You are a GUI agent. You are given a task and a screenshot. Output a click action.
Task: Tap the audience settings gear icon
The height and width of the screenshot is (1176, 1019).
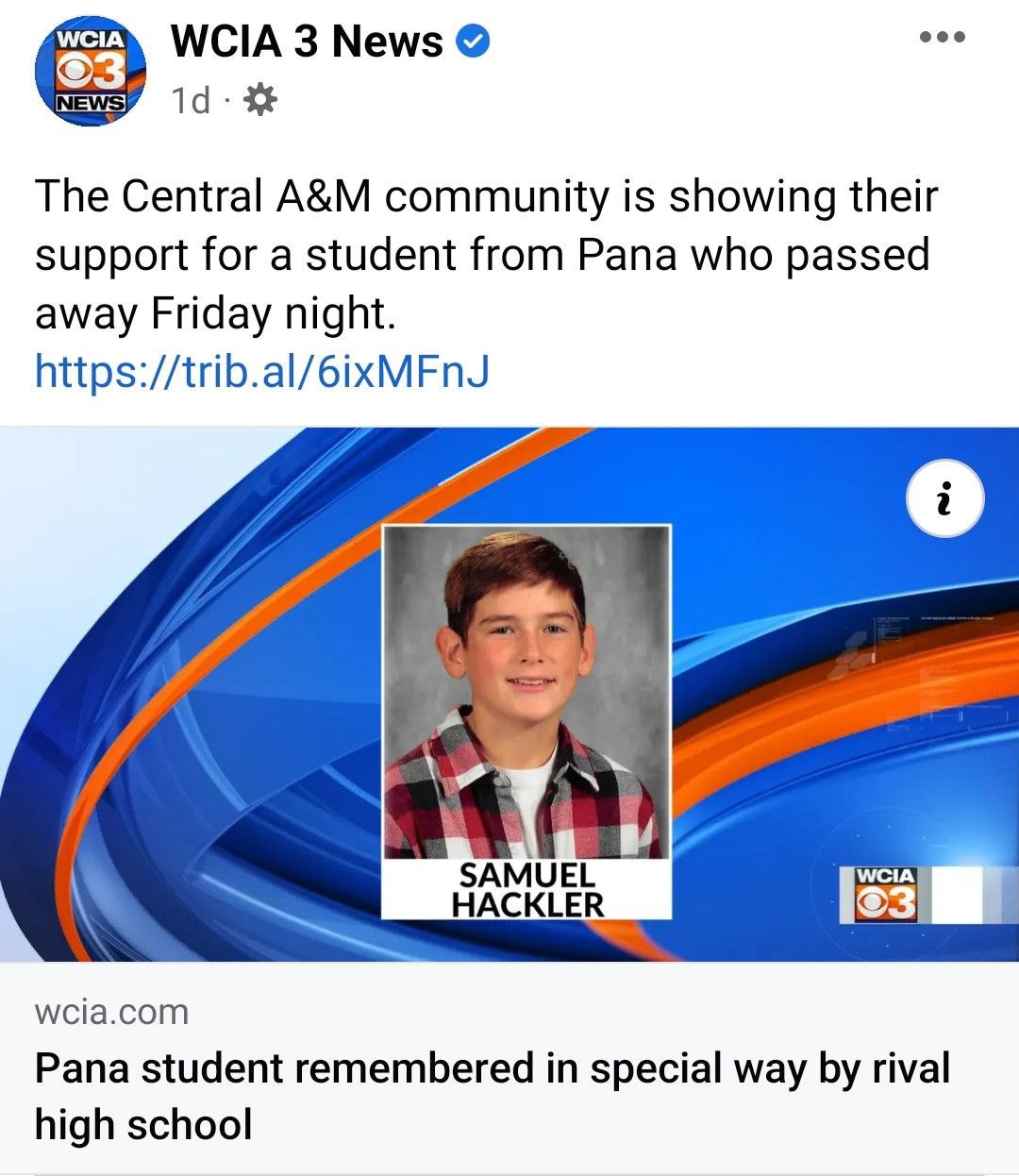(259, 99)
